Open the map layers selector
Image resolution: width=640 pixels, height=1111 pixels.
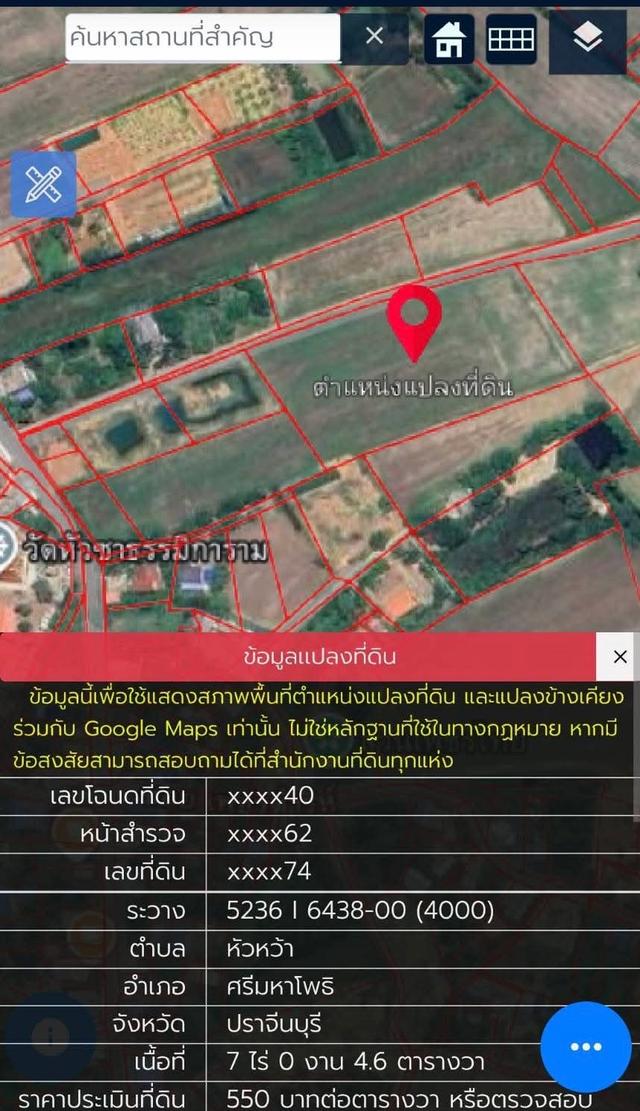[588, 39]
